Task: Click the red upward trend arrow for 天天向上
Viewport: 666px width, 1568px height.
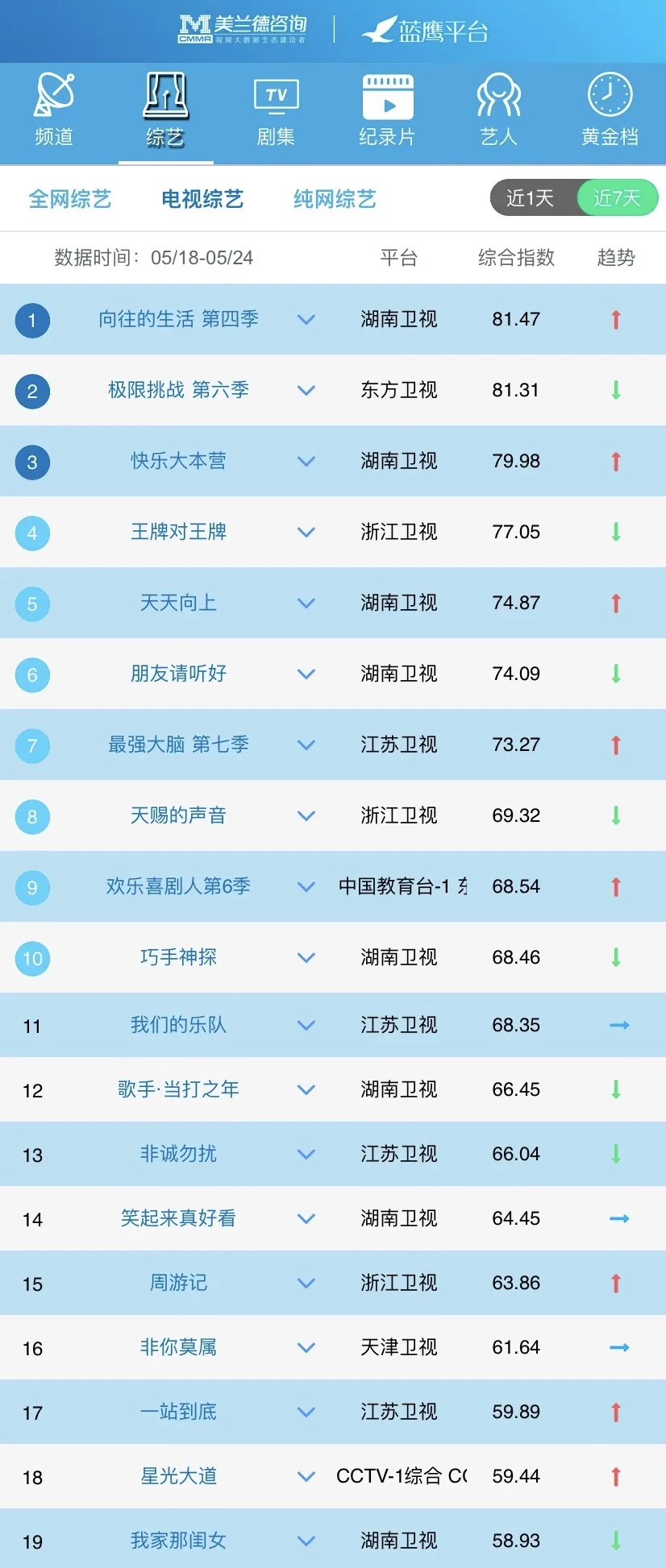Action: click(x=615, y=604)
